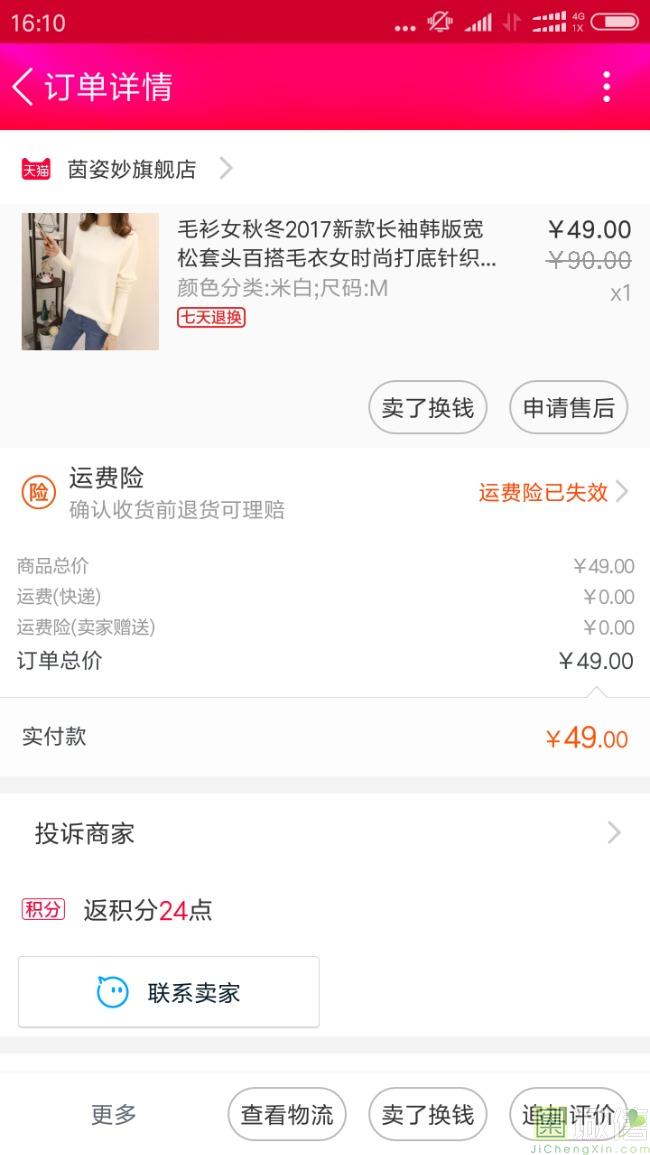Open the white sweater product thumbnail
Viewport: 650px width, 1155px height.
90,281
